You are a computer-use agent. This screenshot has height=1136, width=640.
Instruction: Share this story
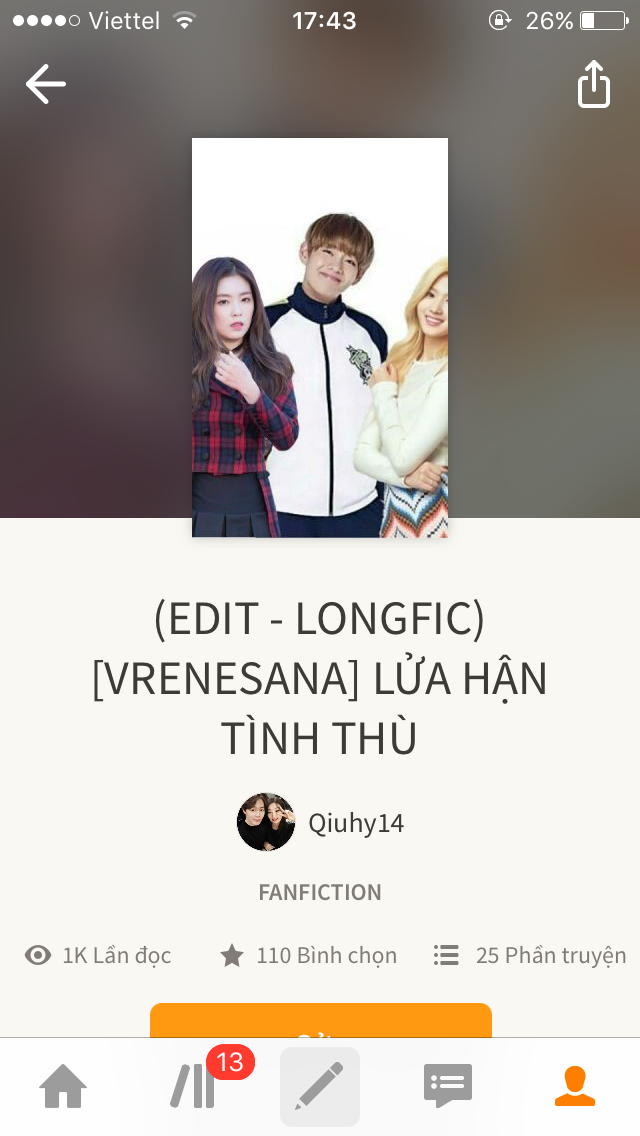click(x=593, y=84)
